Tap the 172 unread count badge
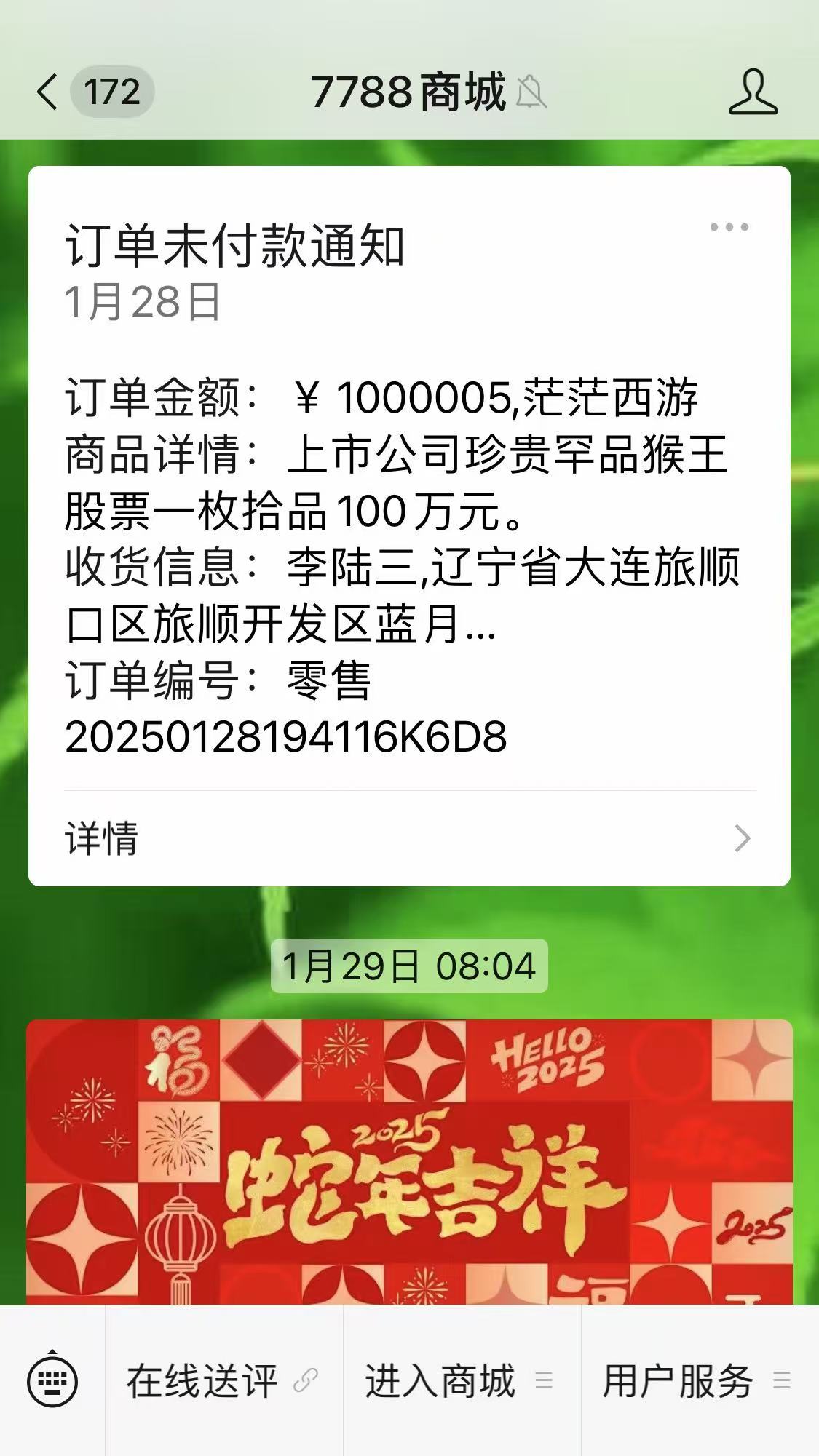 coord(113,93)
